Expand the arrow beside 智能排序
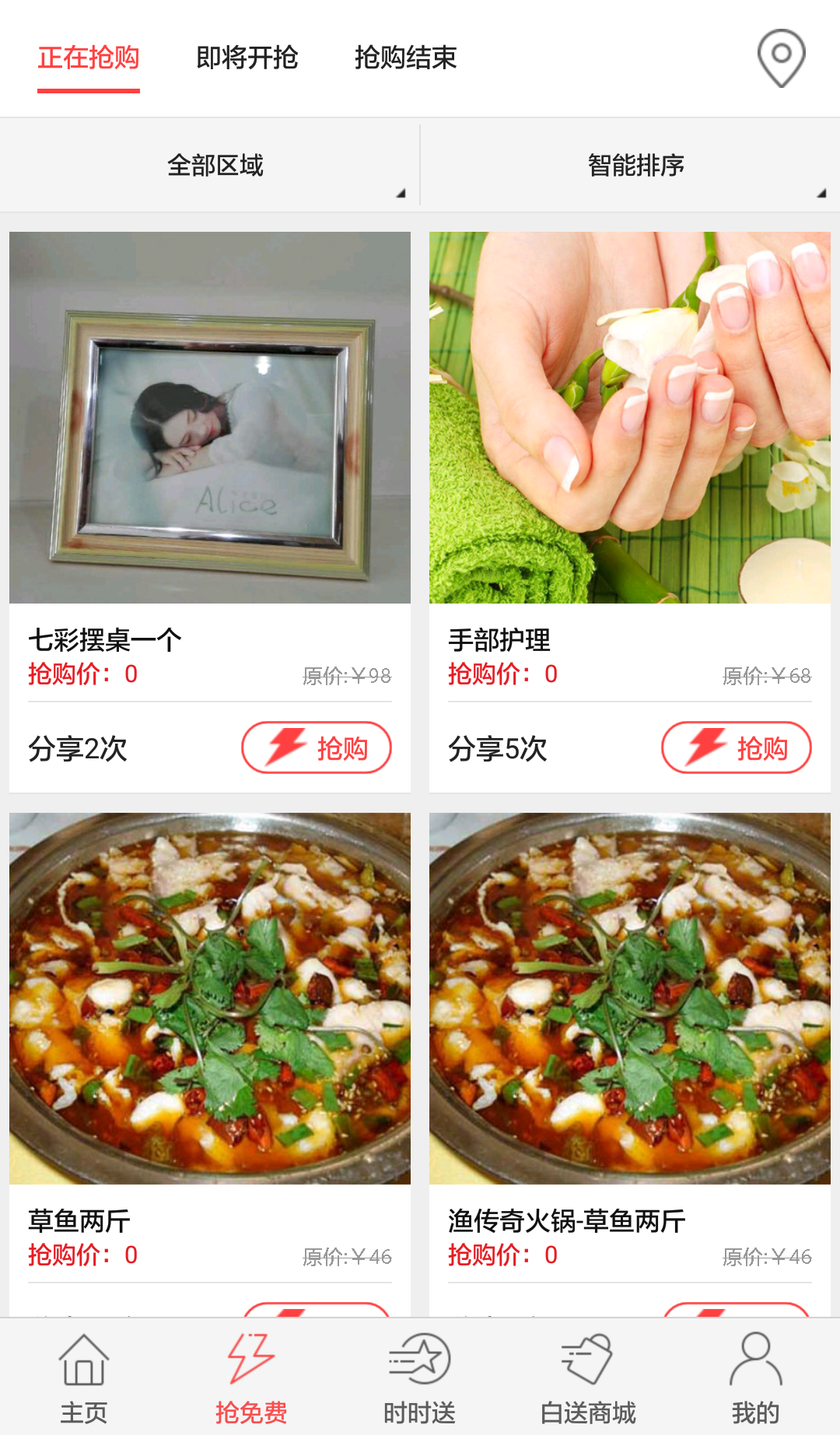840x1435 pixels. click(821, 193)
